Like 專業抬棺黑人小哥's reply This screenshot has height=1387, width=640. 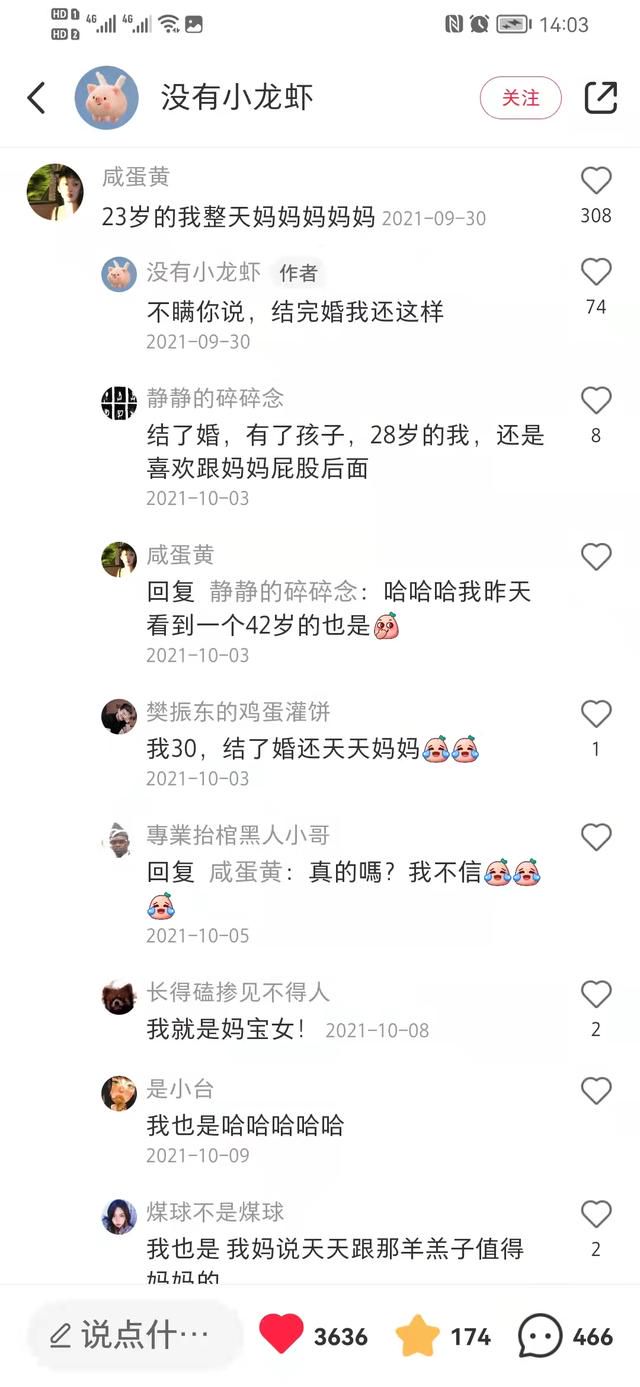click(596, 836)
